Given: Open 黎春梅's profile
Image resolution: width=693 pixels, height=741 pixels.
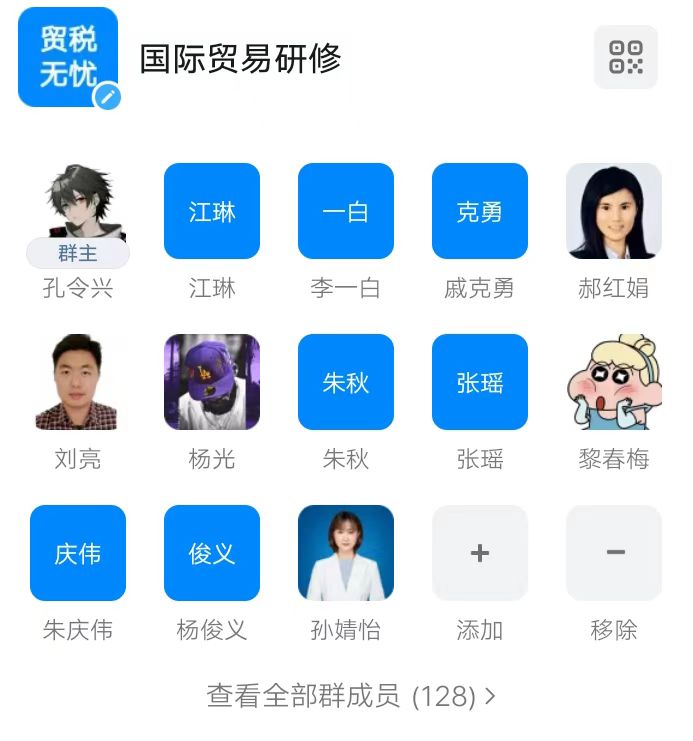Looking at the screenshot, I should tap(614, 383).
